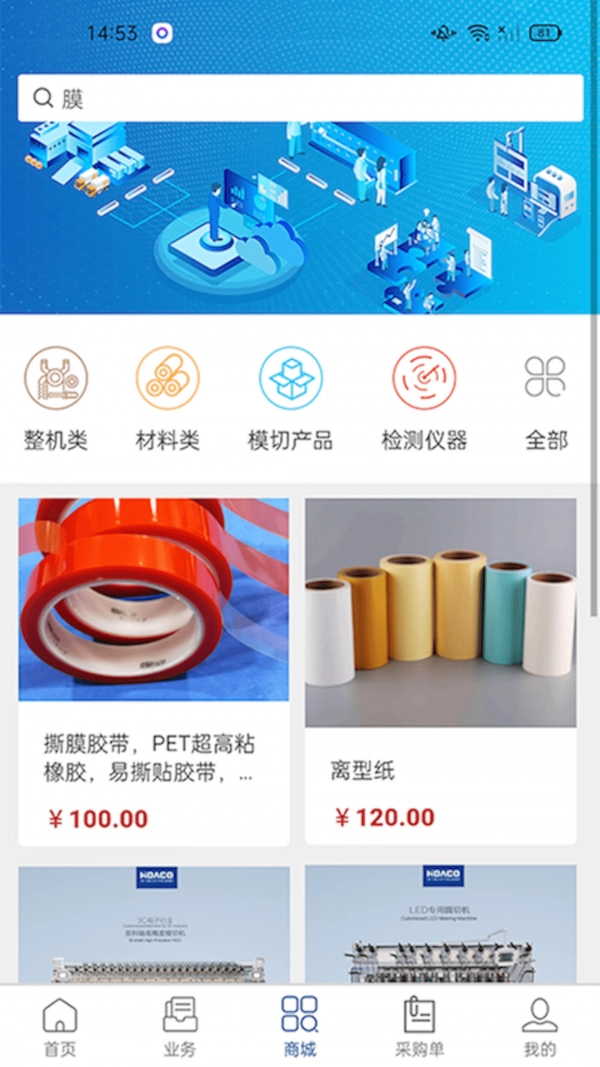The height and width of the screenshot is (1067, 600).
Task: Open the 3C industry cutting machine card
Action: coord(153,925)
